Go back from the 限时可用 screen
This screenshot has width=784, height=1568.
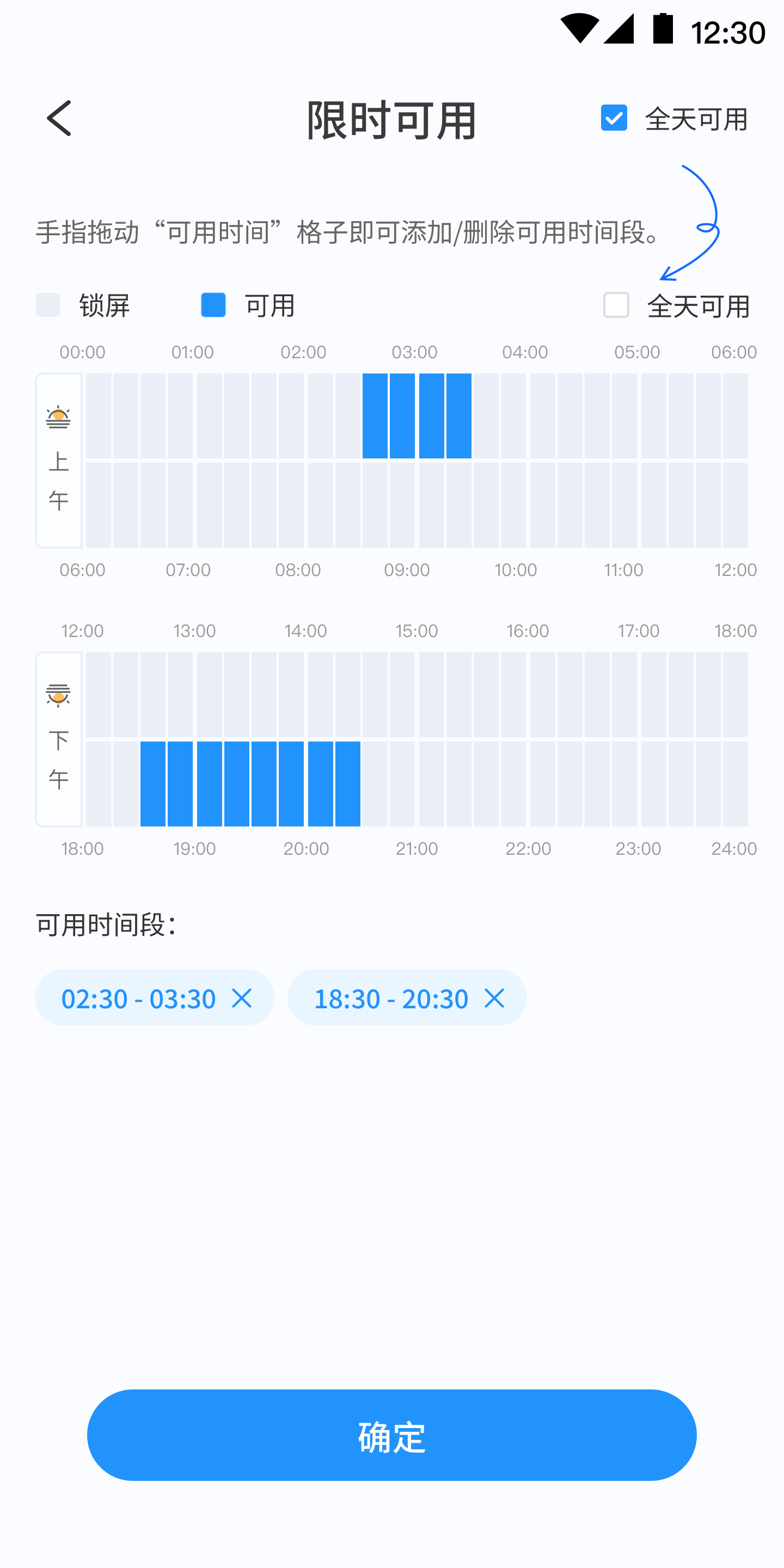click(x=60, y=118)
